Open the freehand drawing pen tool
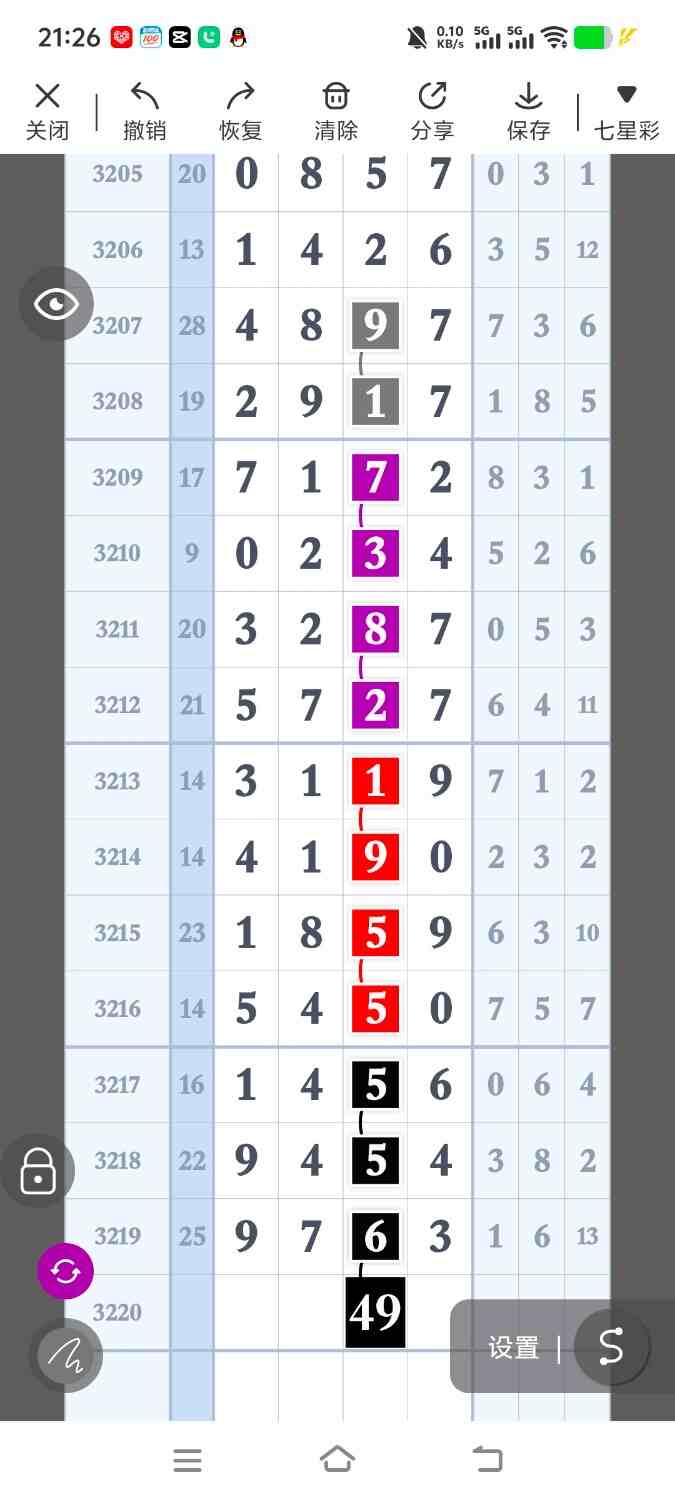 point(65,1355)
